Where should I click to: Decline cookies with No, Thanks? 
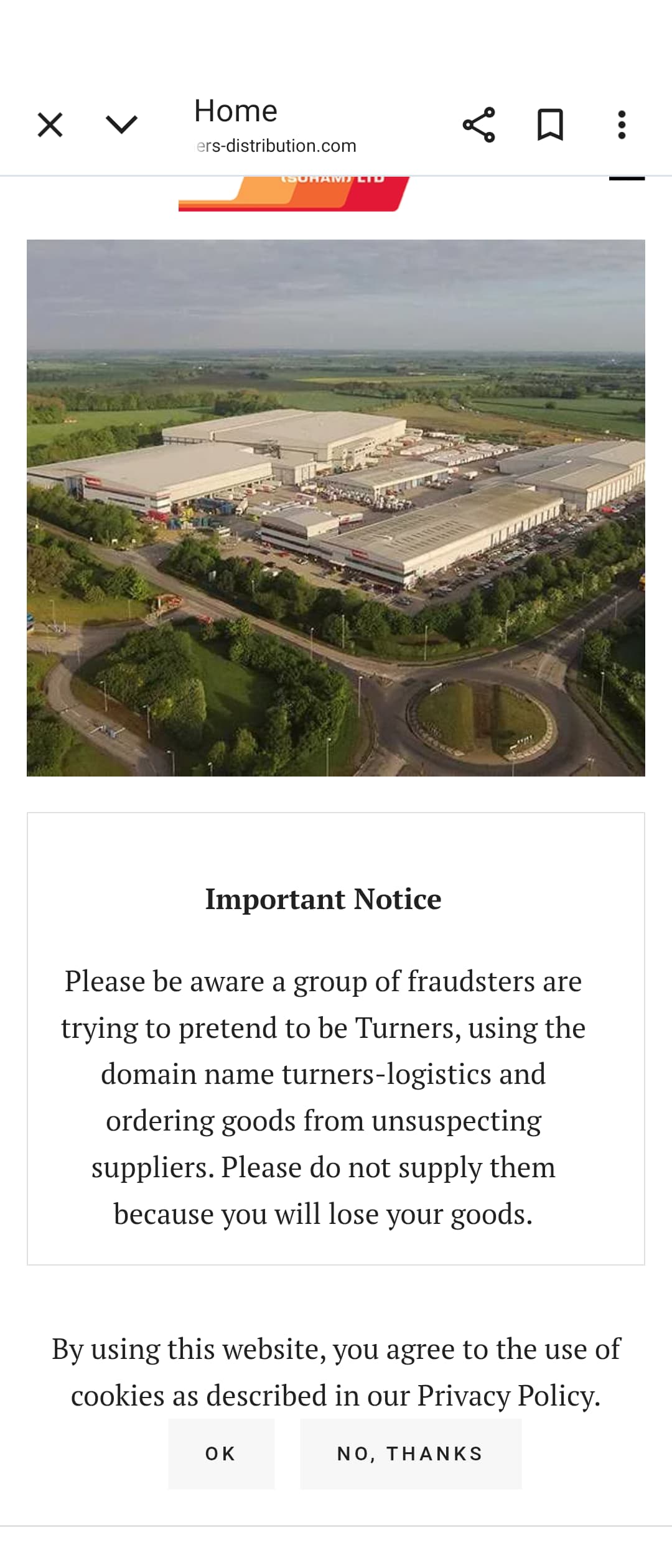point(411,1454)
